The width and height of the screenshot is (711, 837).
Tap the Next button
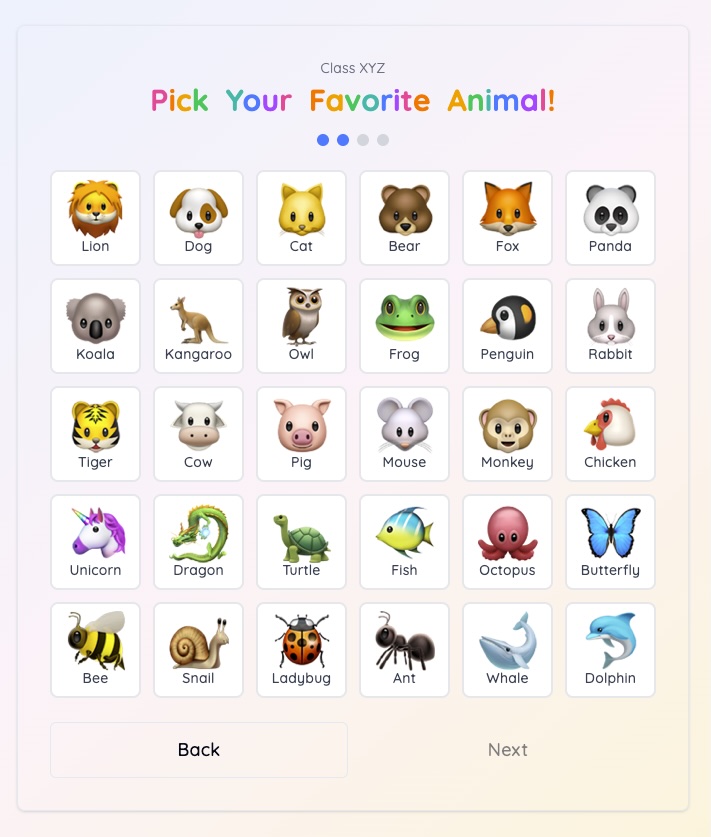tap(507, 750)
